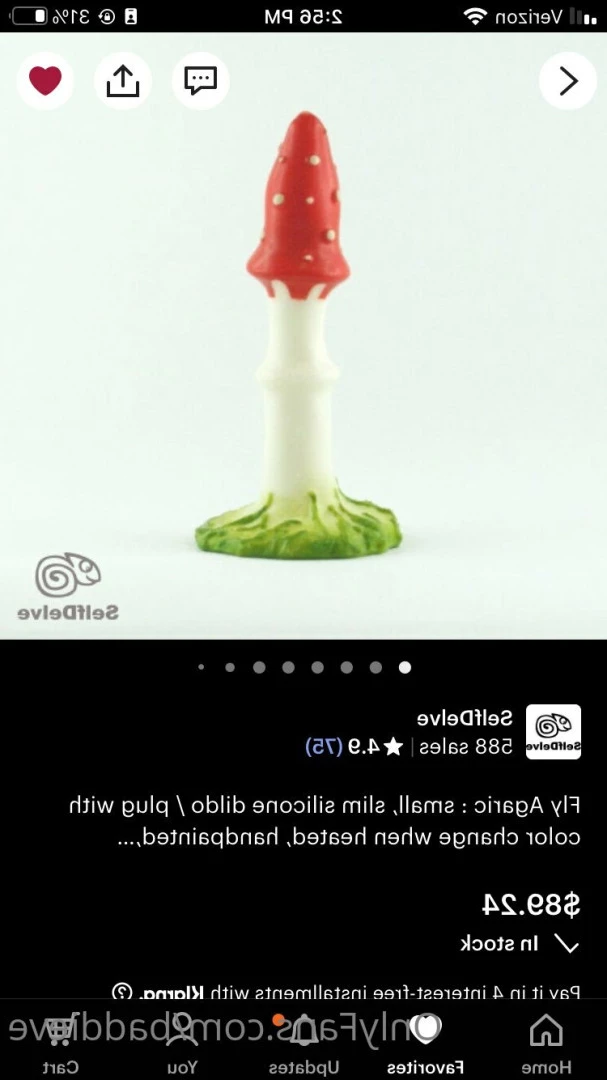Image resolution: width=607 pixels, height=1080 pixels.
Task: Go to the You tab
Action: (x=182, y=1040)
